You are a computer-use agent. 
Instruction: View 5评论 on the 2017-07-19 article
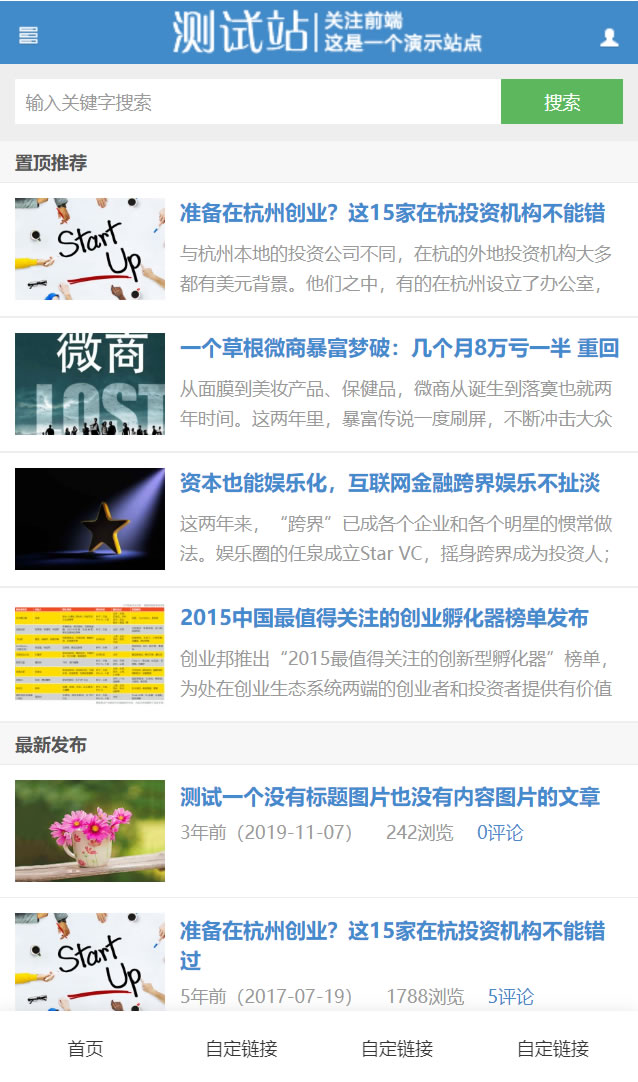pos(510,996)
